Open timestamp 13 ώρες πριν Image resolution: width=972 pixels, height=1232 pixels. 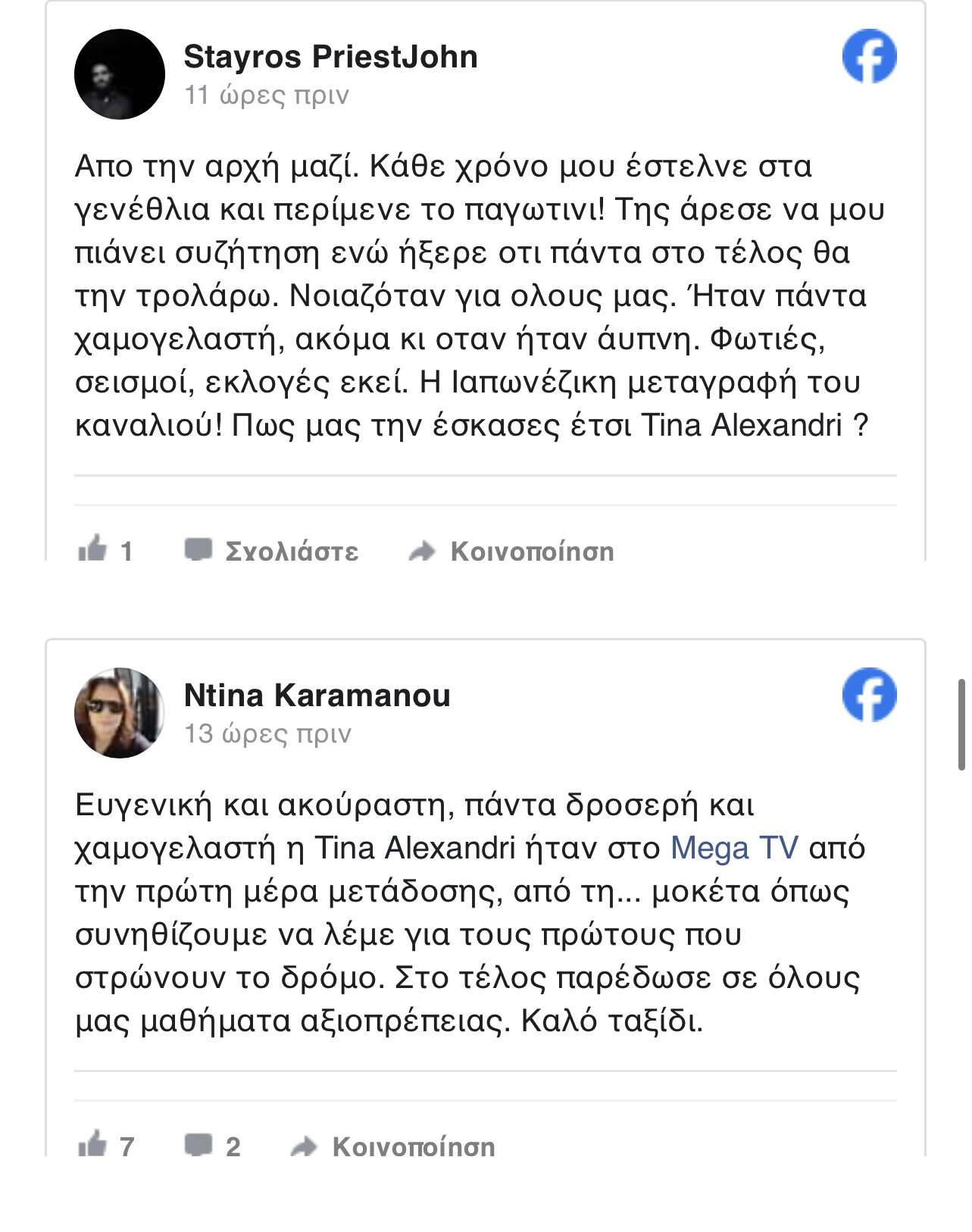coord(267,733)
